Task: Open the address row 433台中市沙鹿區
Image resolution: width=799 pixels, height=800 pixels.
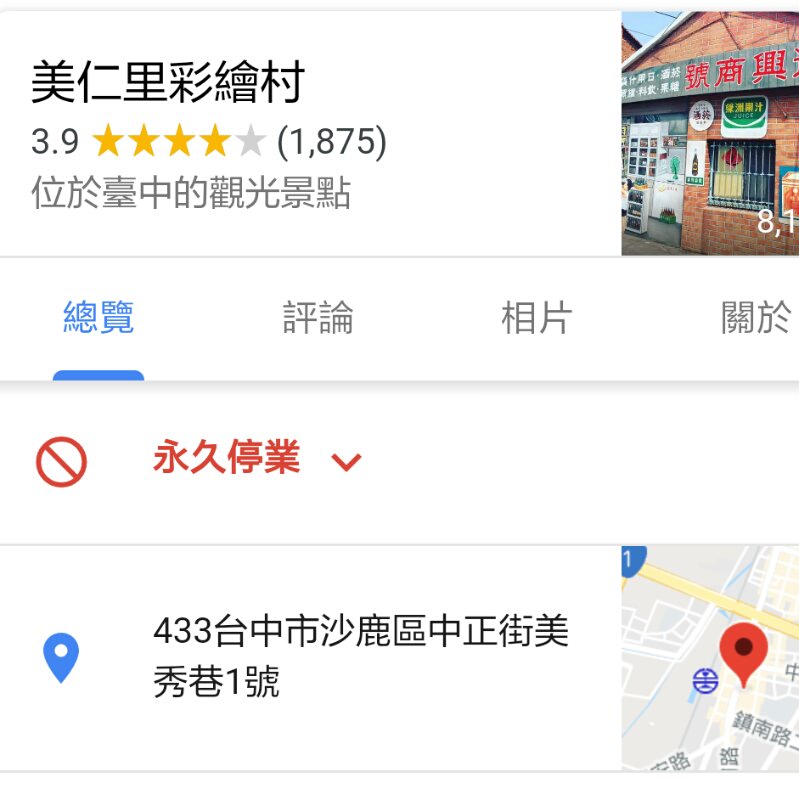Action: [360, 657]
